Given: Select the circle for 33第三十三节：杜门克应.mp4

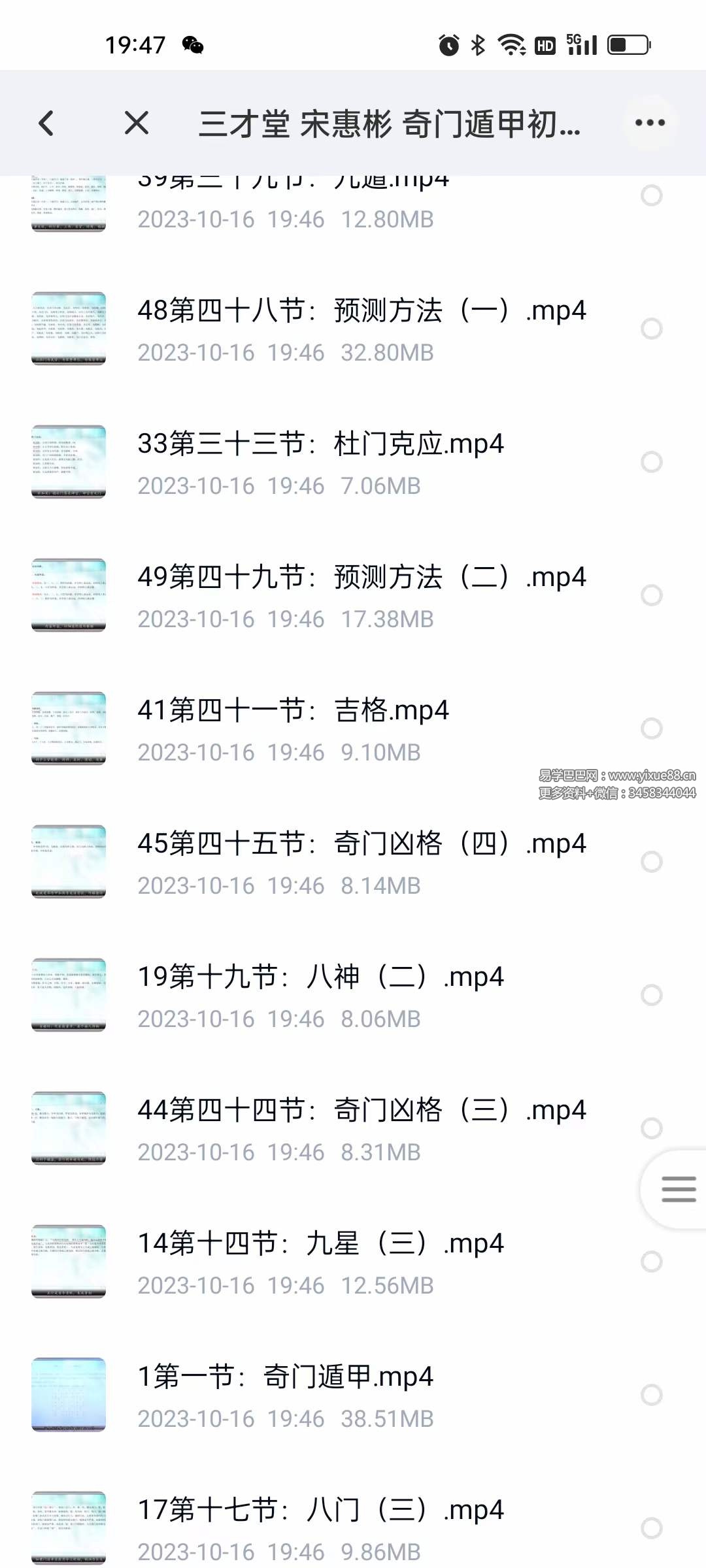Looking at the screenshot, I should [x=651, y=462].
